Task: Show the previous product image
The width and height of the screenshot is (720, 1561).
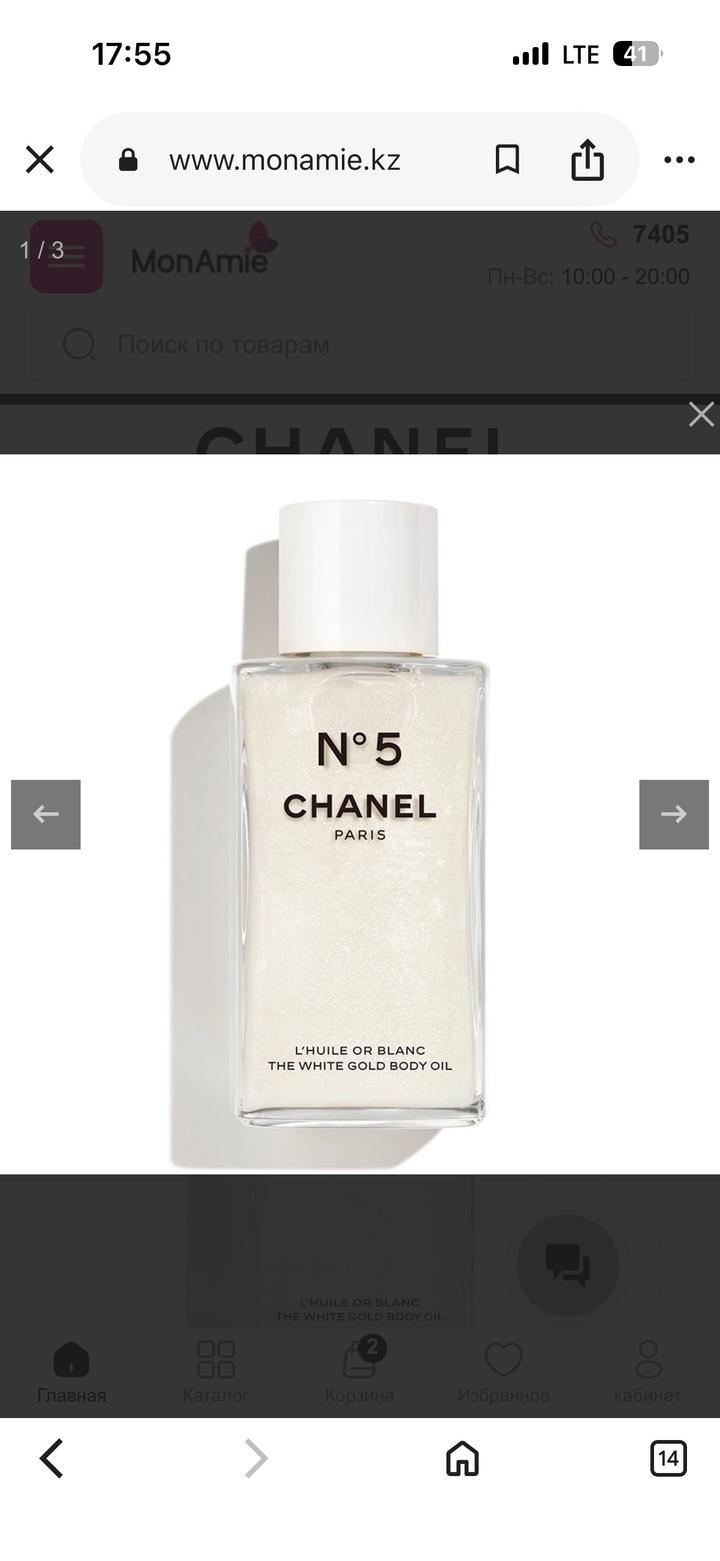Action: tap(46, 814)
